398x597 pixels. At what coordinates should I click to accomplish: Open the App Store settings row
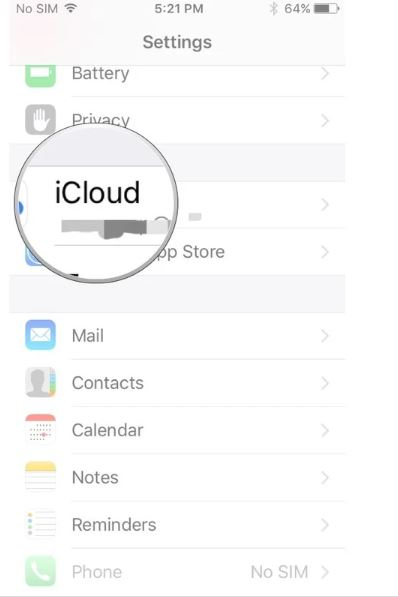tap(177, 252)
